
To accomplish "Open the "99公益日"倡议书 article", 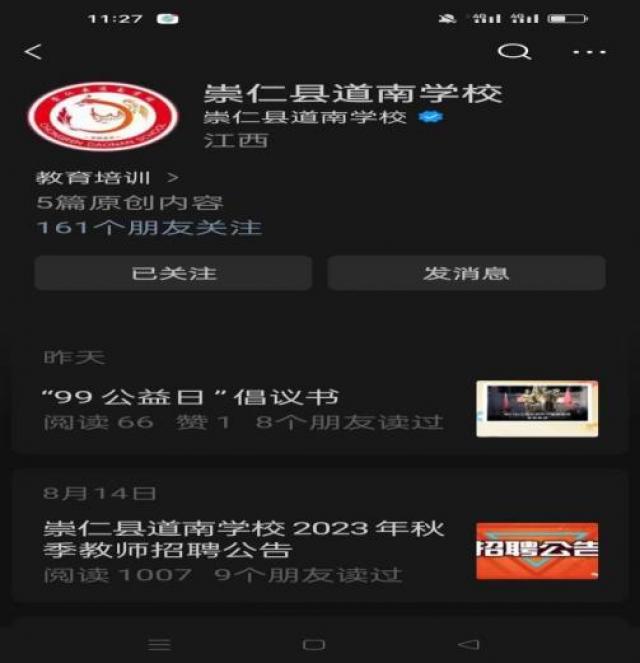I will point(192,397).
